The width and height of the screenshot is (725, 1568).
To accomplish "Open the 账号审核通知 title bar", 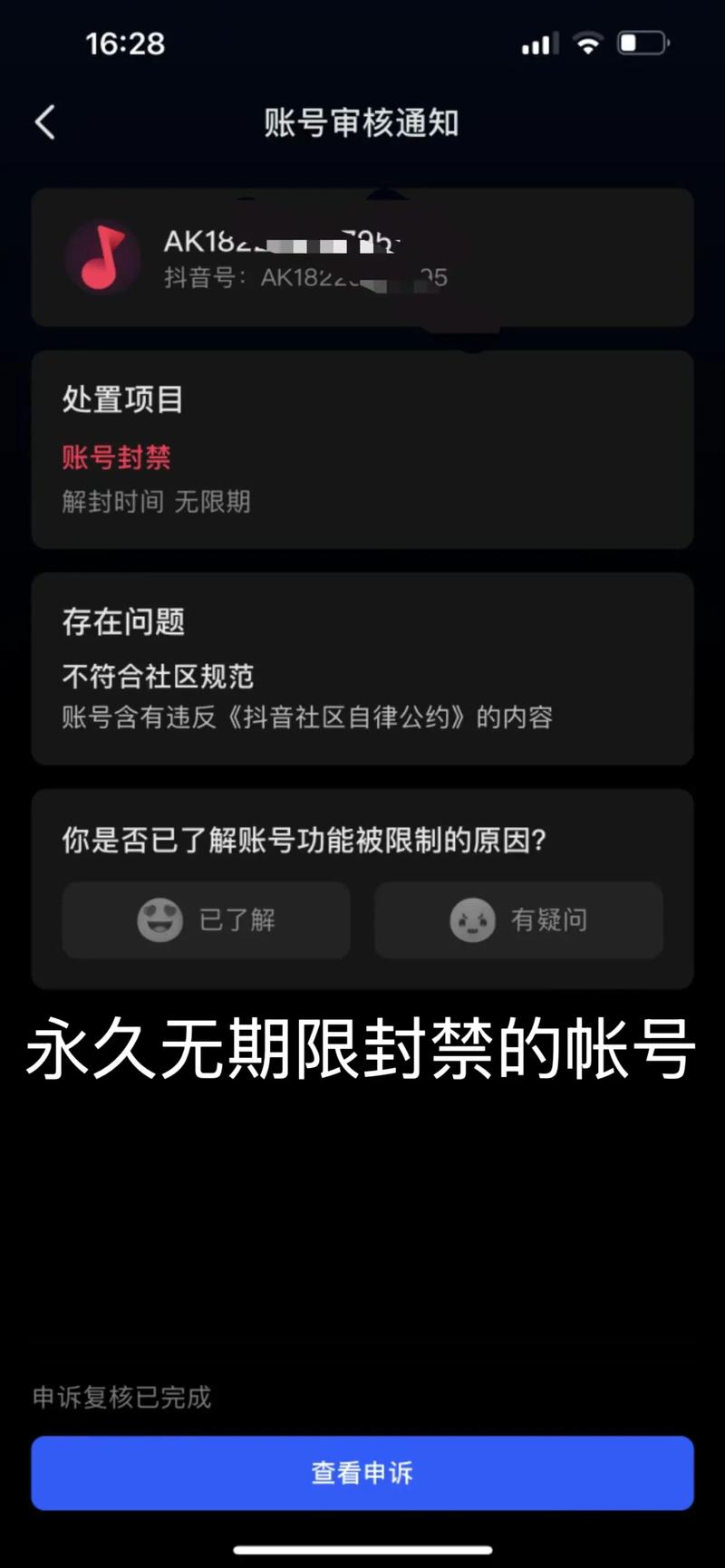I will tap(362, 122).
